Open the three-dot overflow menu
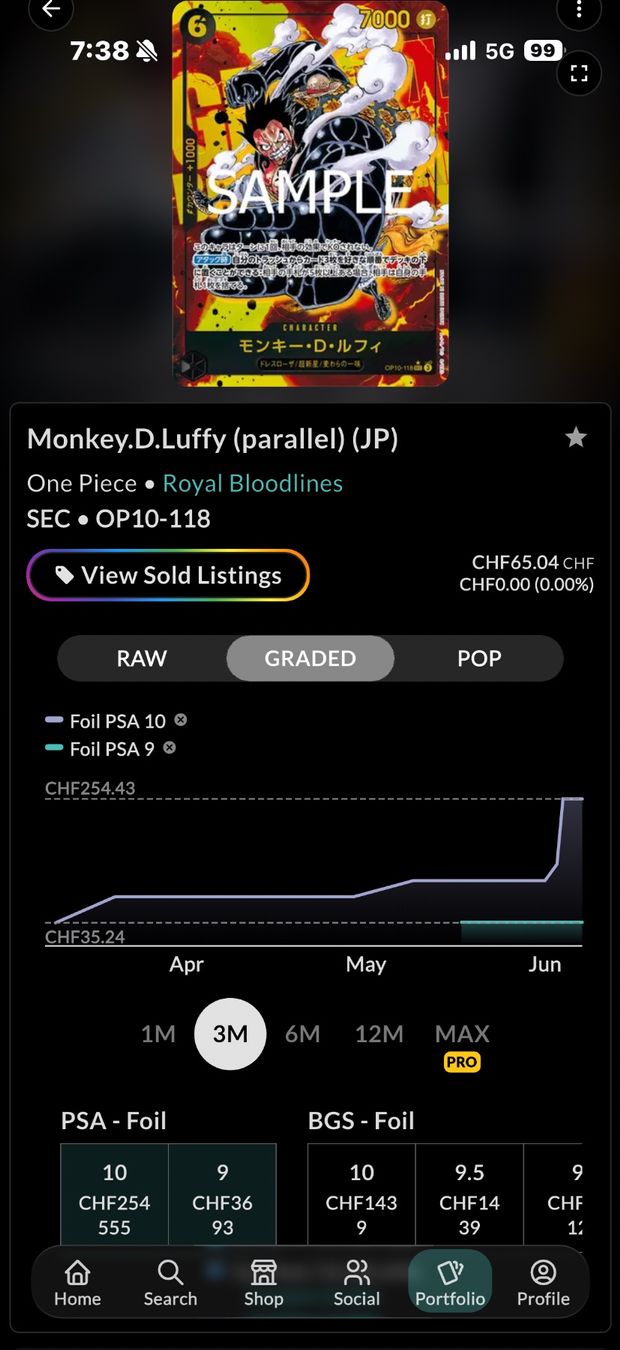620x1350 pixels. pos(578,11)
